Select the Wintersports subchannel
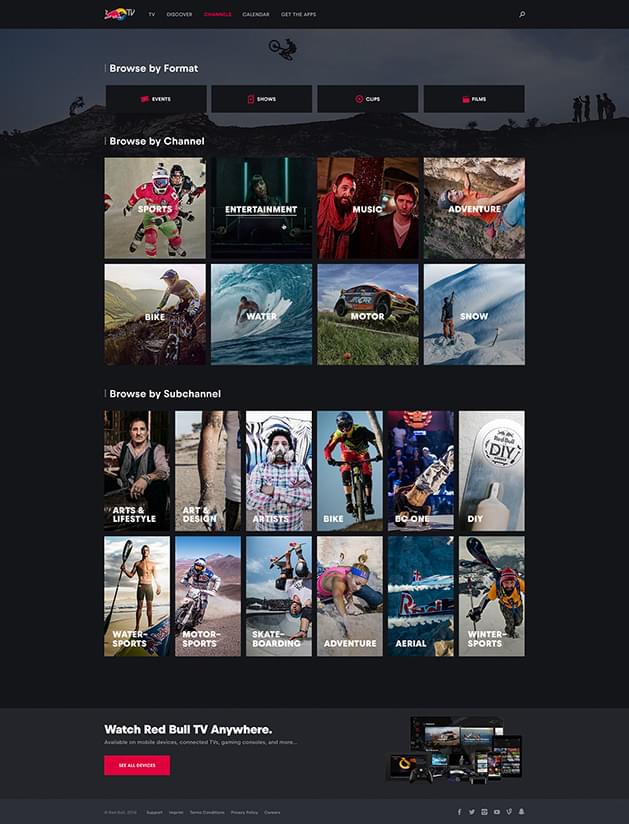 (x=491, y=596)
